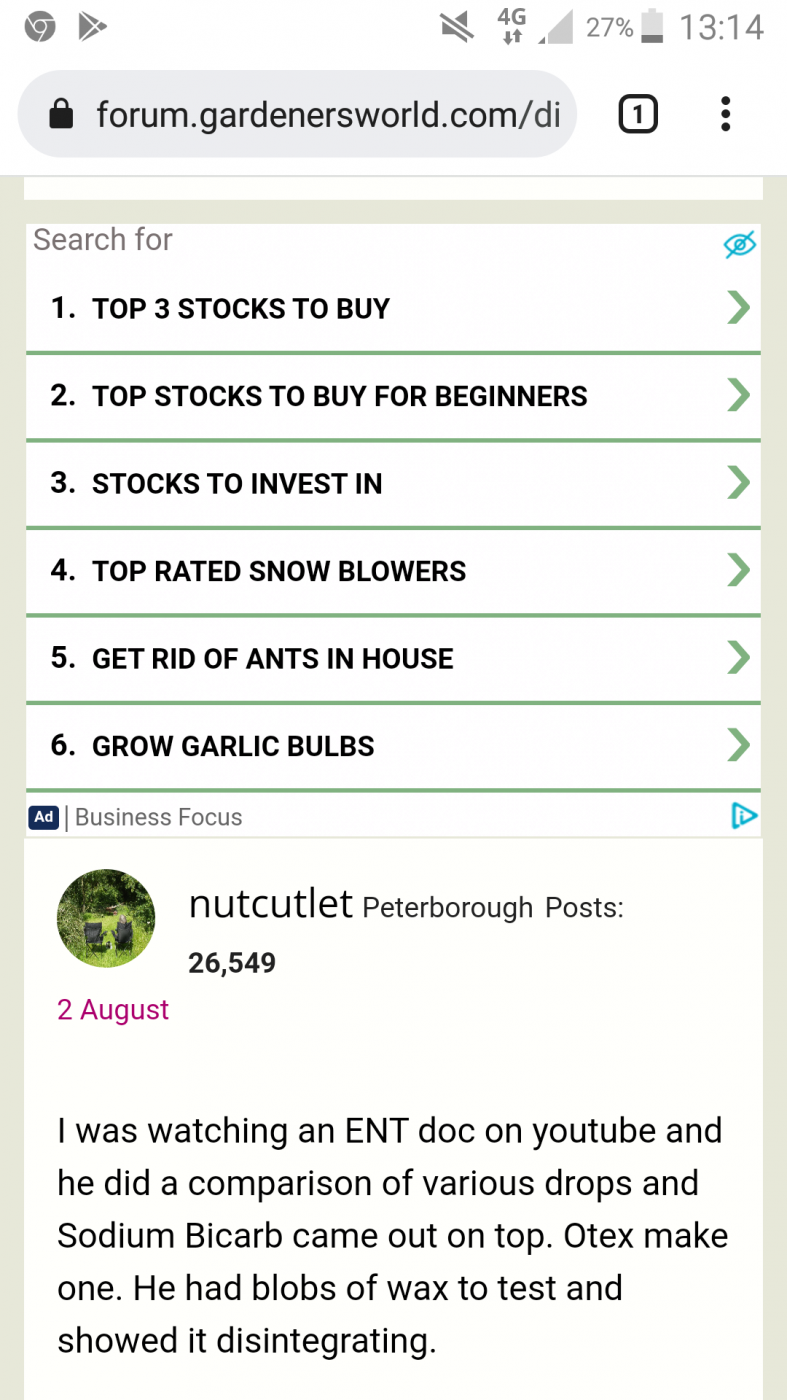
Task: Open Chrome's overflow menu
Action: [x=725, y=115]
